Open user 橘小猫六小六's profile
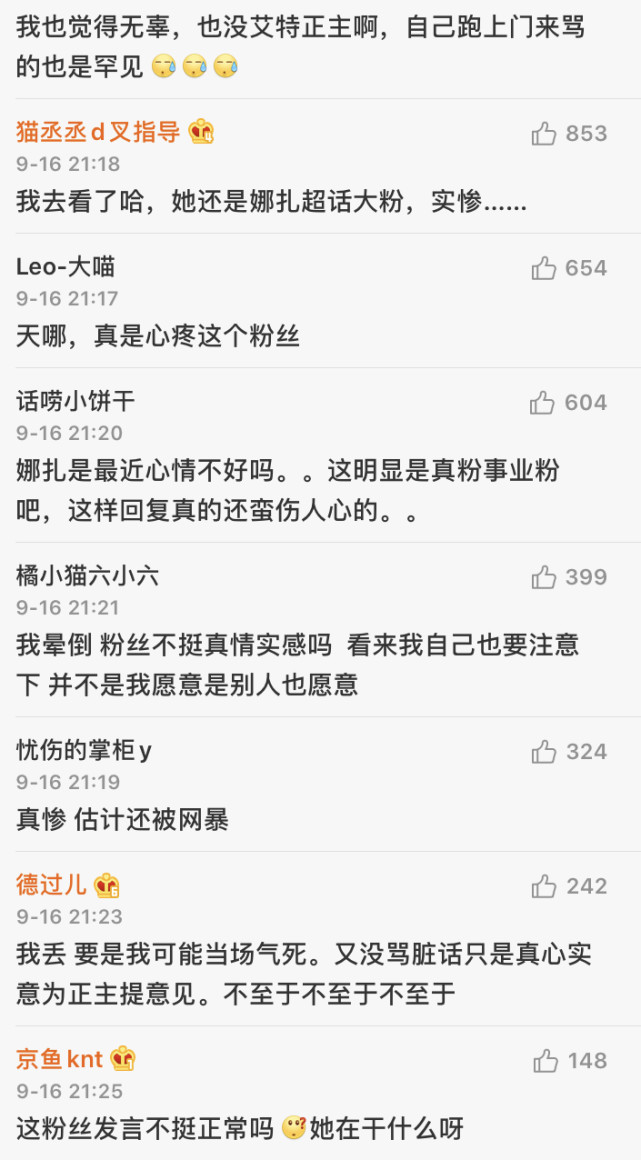The image size is (641, 1160). tap(87, 576)
